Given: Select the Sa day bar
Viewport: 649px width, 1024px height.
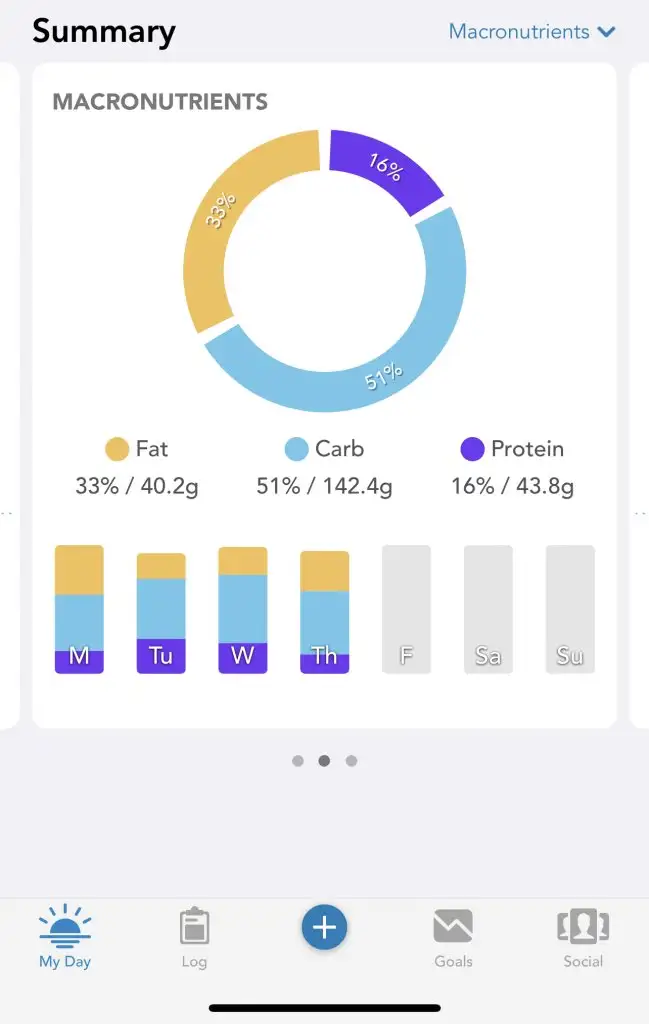Looking at the screenshot, I should click(488, 609).
